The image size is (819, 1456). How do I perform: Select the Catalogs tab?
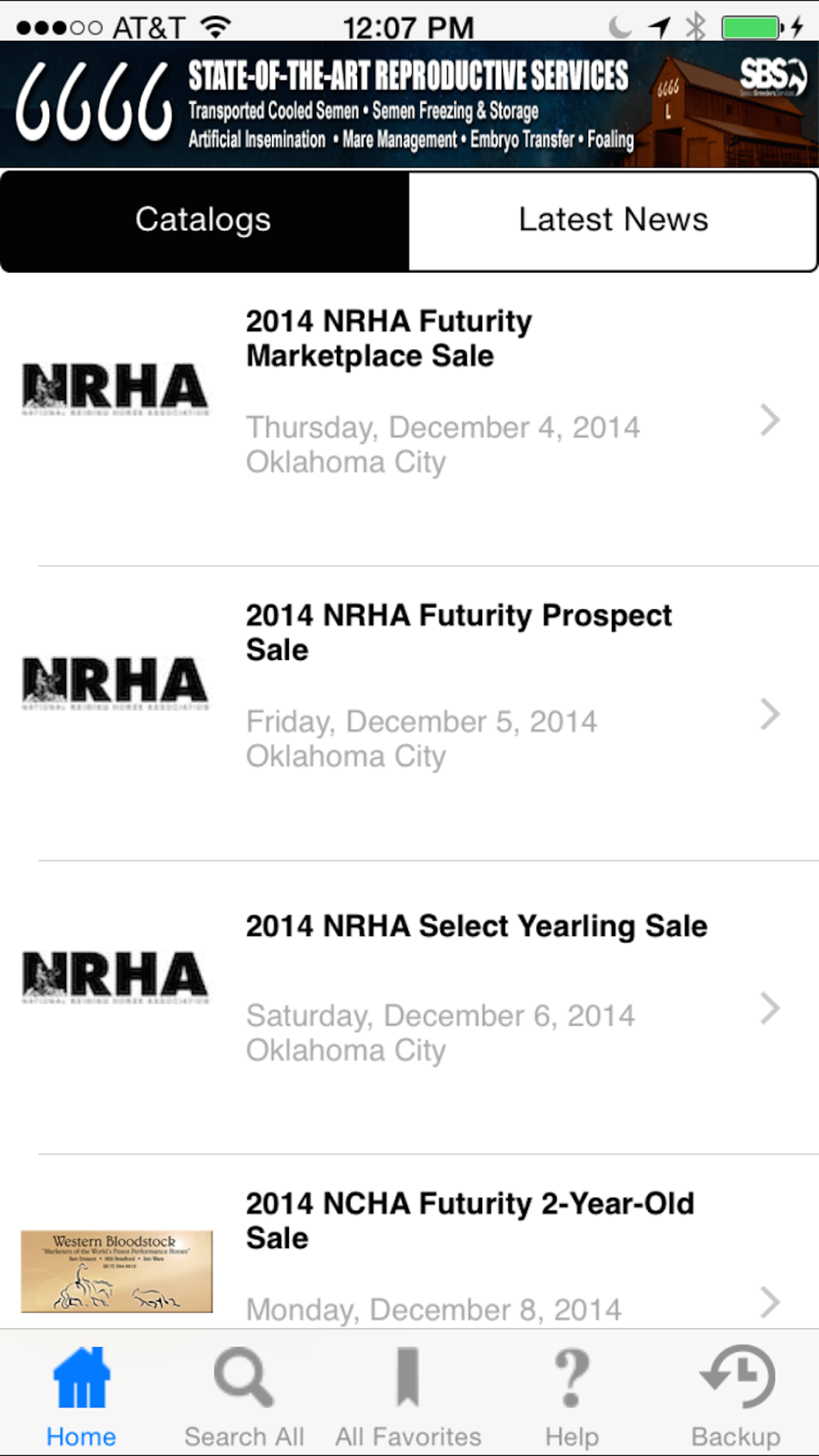point(204,220)
